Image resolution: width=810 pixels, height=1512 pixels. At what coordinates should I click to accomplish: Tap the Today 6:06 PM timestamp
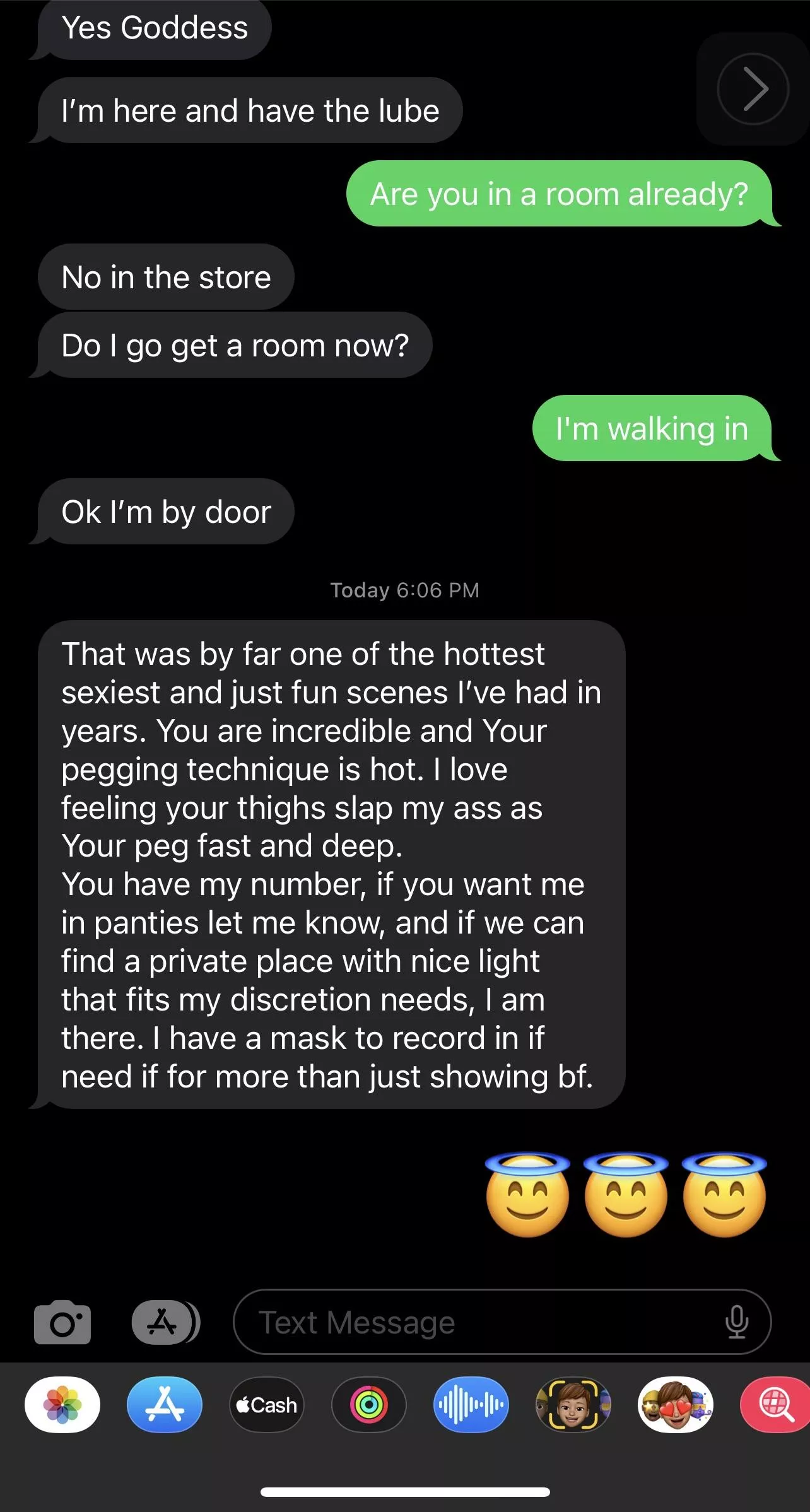point(404,590)
